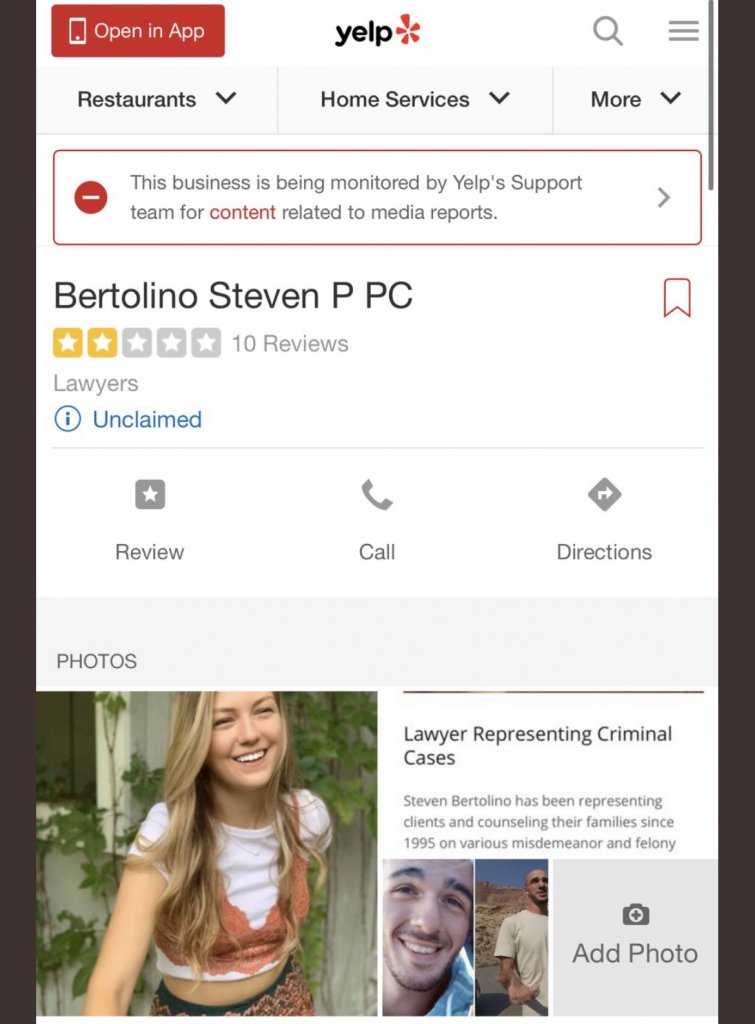Viewport: 755px width, 1024px height.
Task: Bookmark Bertolino Steven P PC
Action: click(x=677, y=298)
